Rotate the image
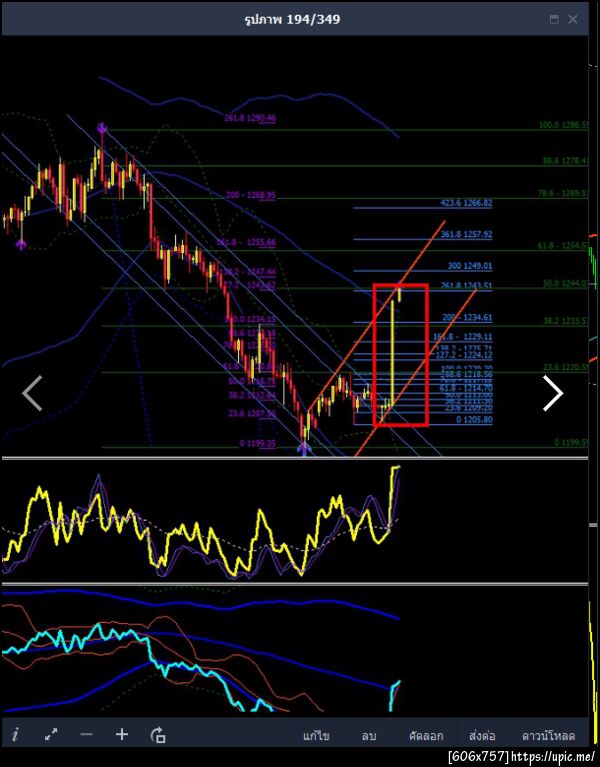Screen dimensions: 600x767 [x=158, y=735]
